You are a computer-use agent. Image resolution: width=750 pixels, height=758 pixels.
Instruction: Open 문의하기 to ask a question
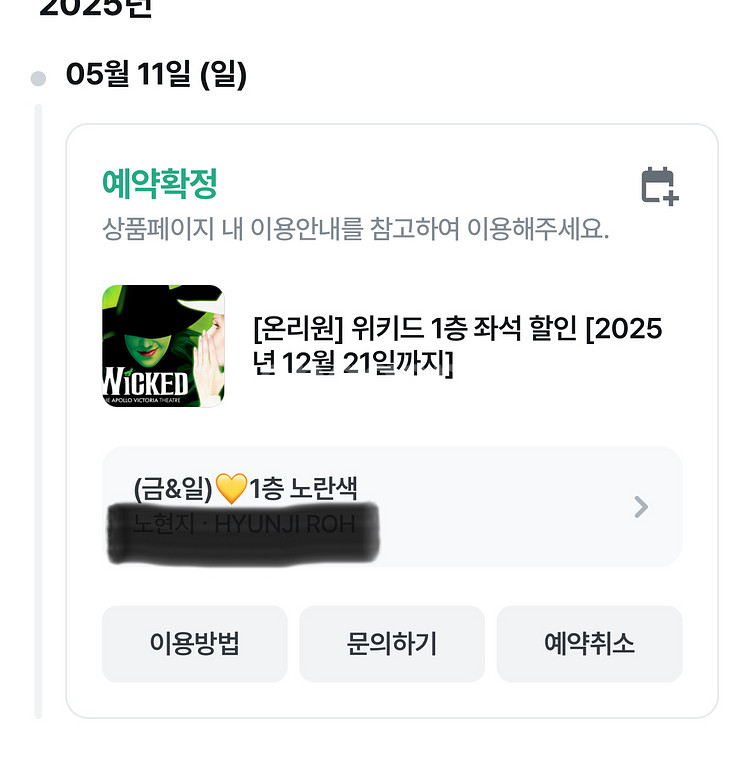[x=392, y=644]
